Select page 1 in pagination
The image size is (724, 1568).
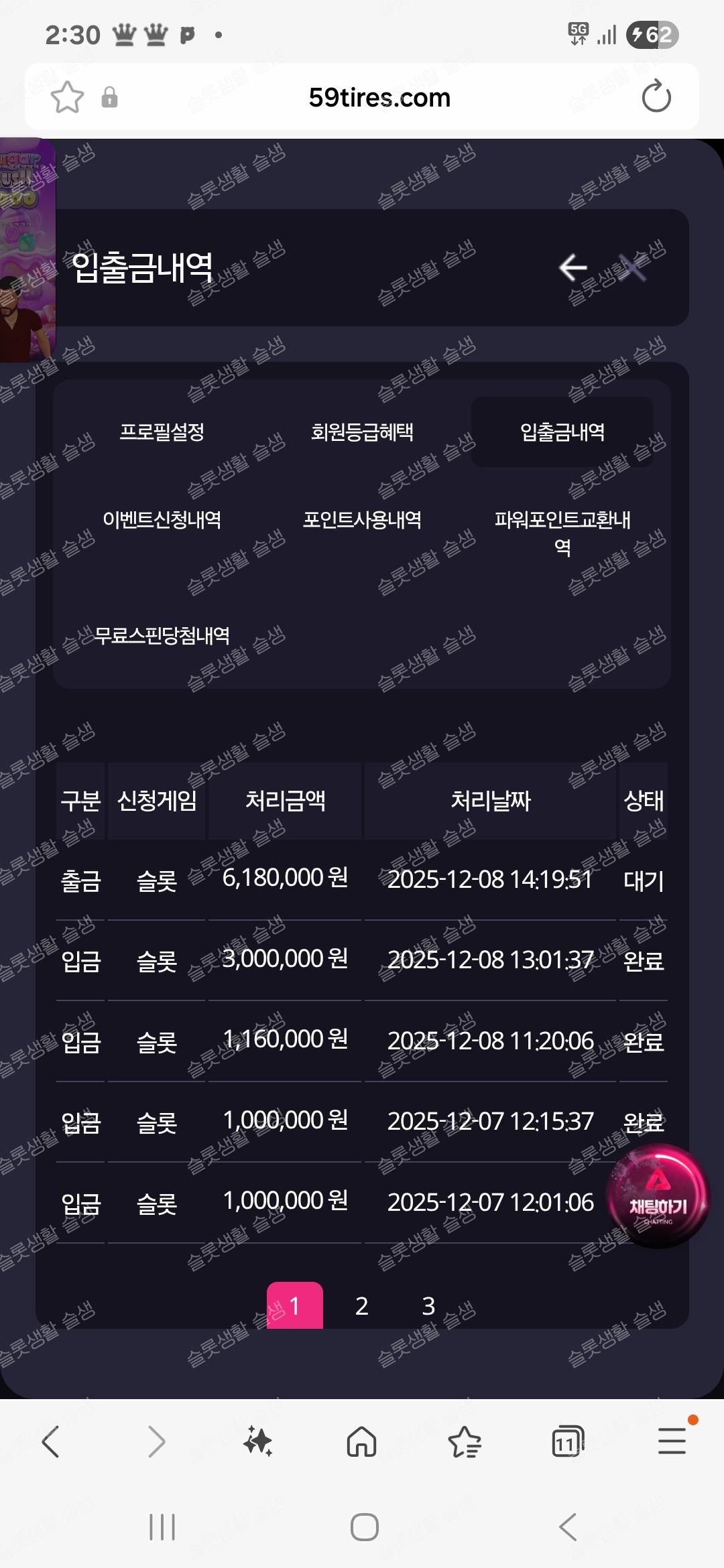[294, 1305]
